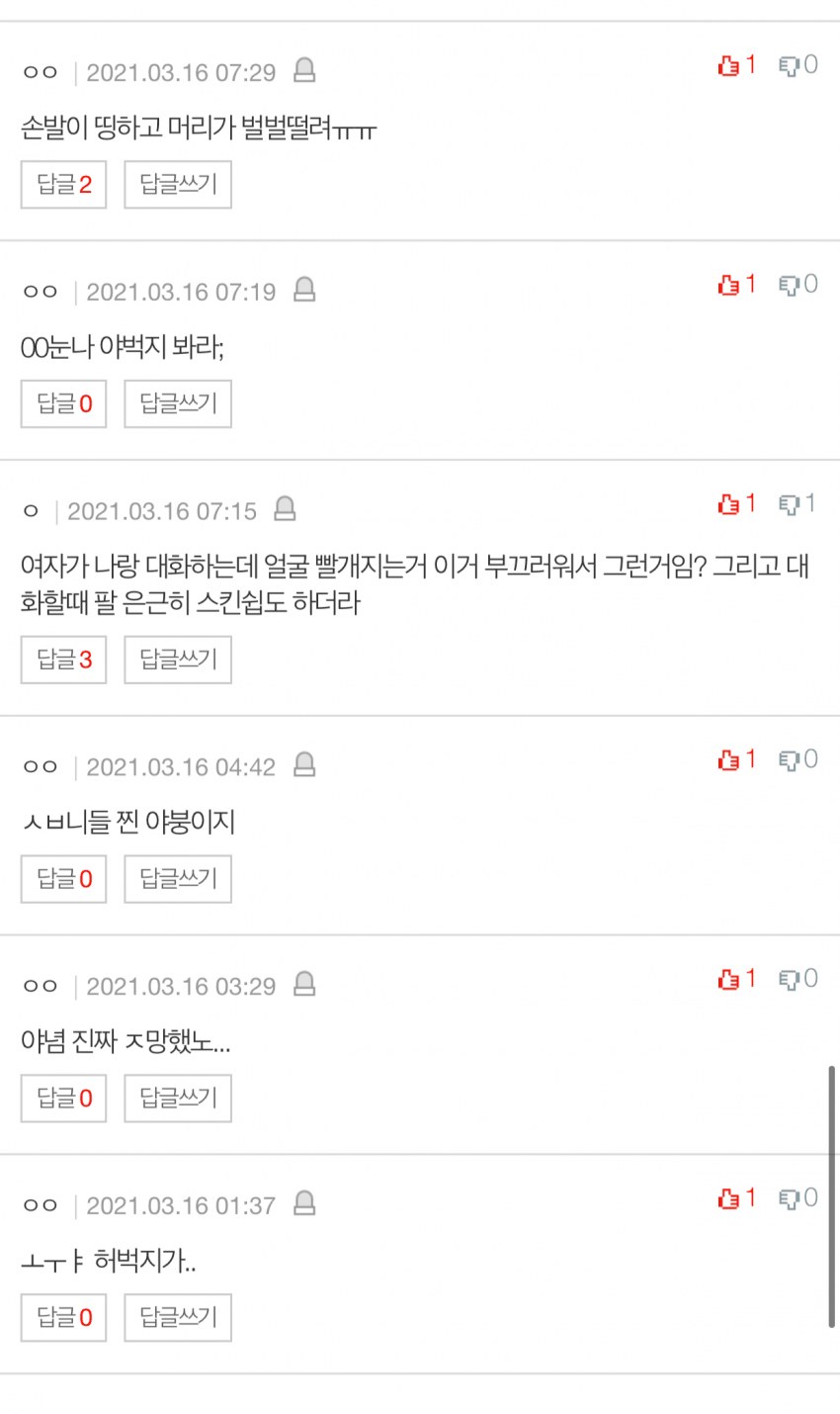
Task: Report the 07:29 comment with siren icon
Action: (304, 70)
